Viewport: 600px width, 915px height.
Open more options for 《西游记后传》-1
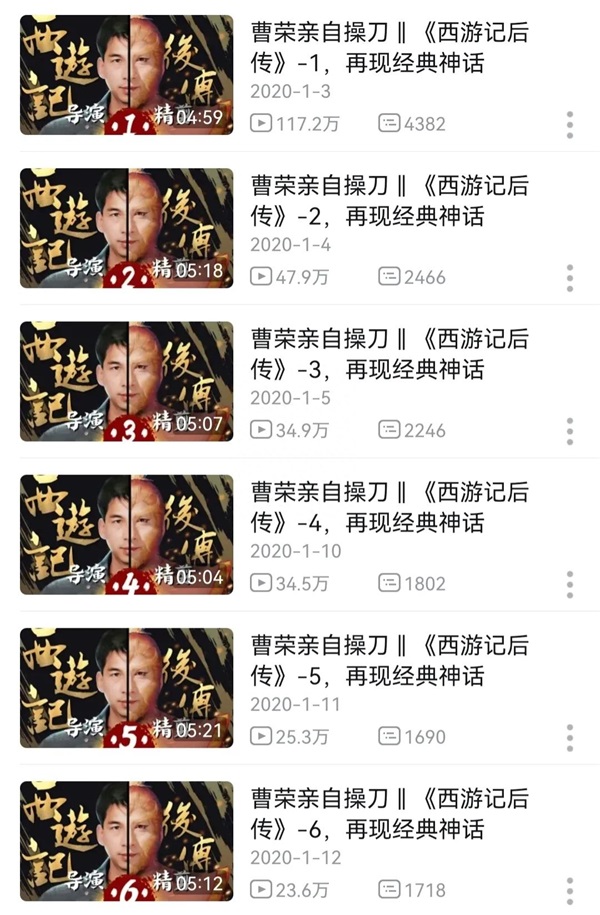pos(569,125)
